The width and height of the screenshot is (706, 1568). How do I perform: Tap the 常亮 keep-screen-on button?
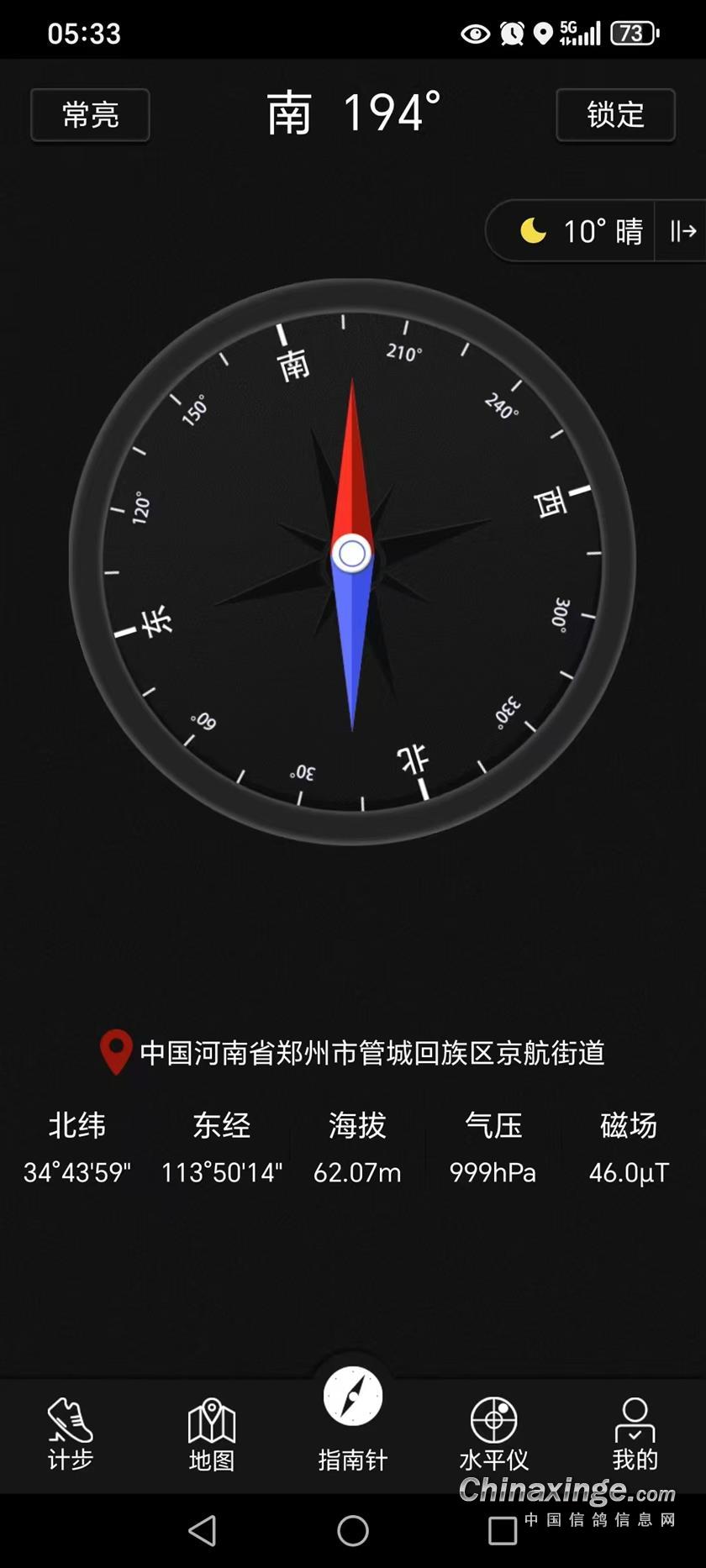[90, 114]
